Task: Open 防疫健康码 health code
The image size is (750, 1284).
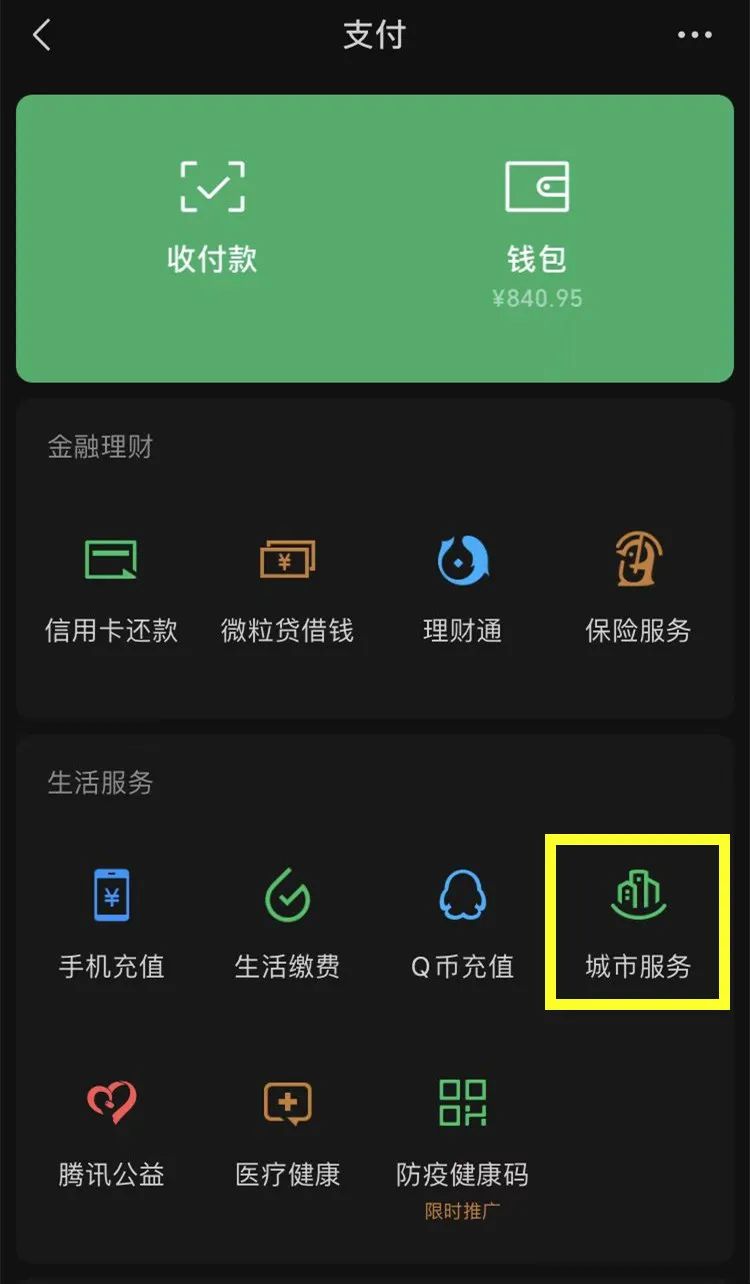Action: tap(463, 1140)
